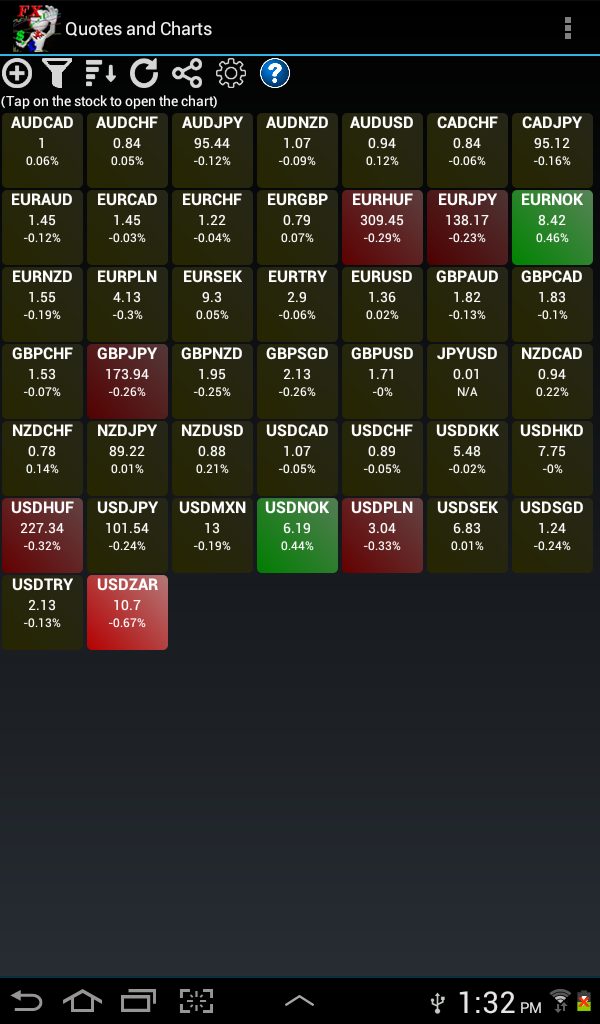The width and height of the screenshot is (600, 1024).
Task: Open settings gear
Action: (231, 73)
